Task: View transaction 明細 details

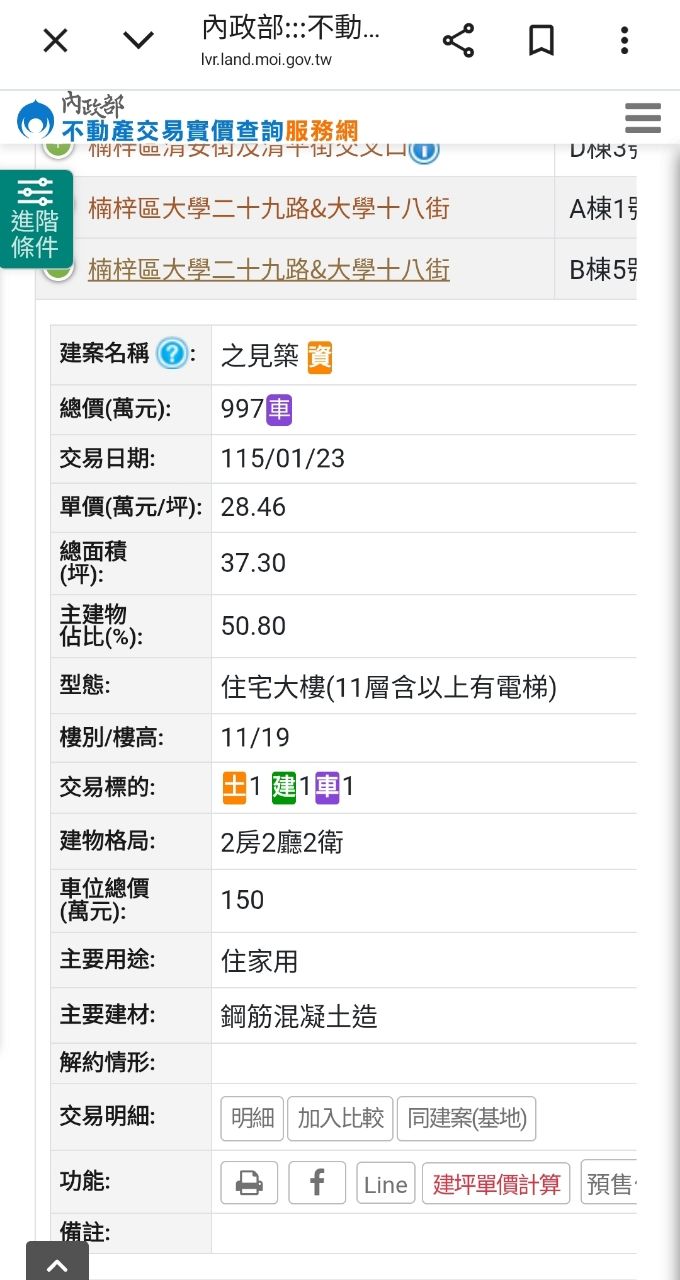Action: pos(252,1118)
